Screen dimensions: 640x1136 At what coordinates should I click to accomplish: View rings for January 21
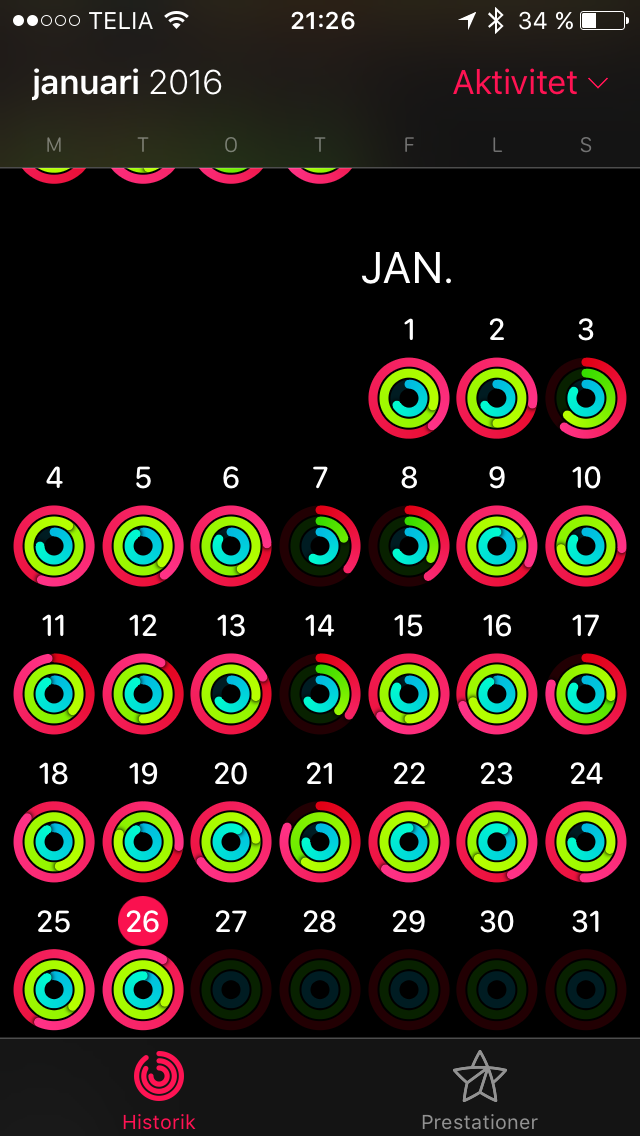point(320,842)
